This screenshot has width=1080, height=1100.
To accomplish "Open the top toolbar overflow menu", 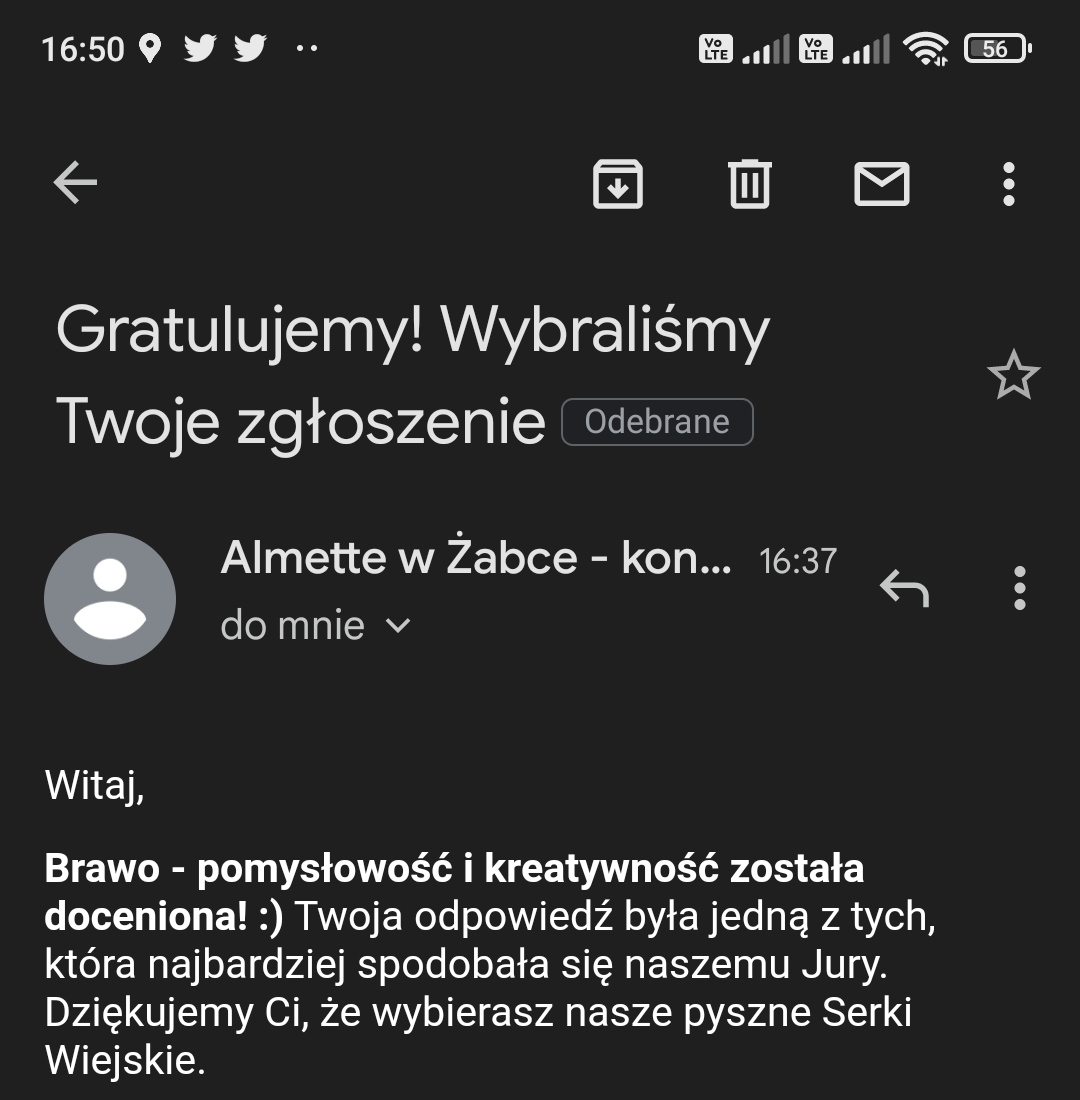I will click(x=1008, y=184).
